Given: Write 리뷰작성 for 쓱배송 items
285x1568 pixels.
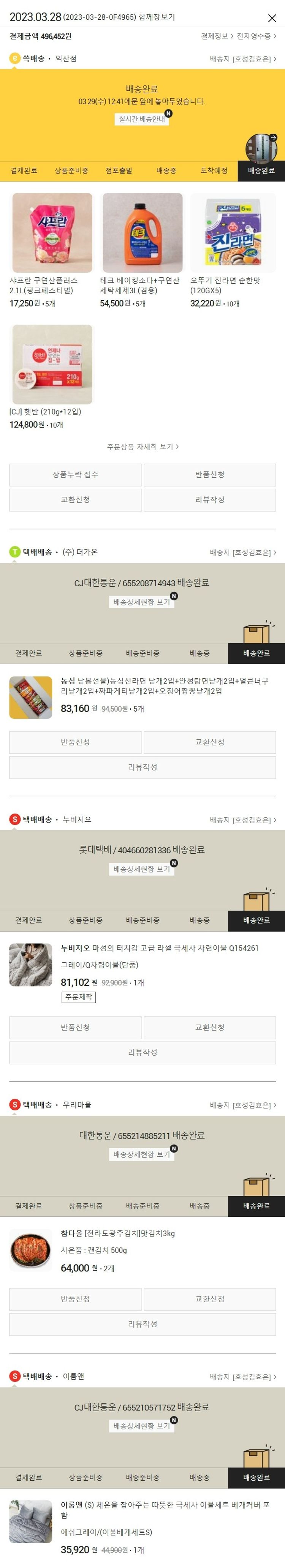Looking at the screenshot, I should [x=209, y=500].
